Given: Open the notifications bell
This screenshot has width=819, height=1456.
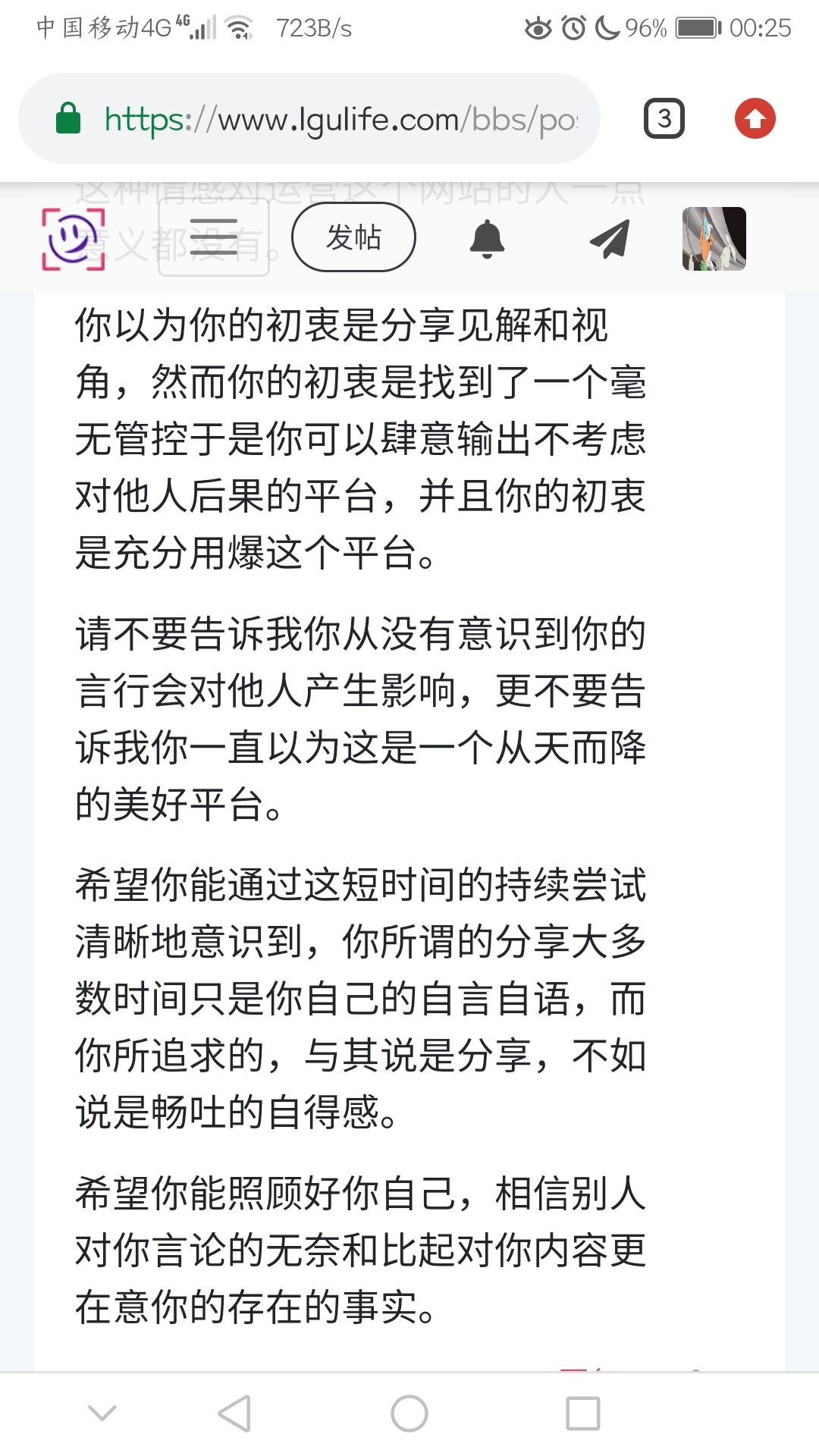Looking at the screenshot, I should point(487,239).
